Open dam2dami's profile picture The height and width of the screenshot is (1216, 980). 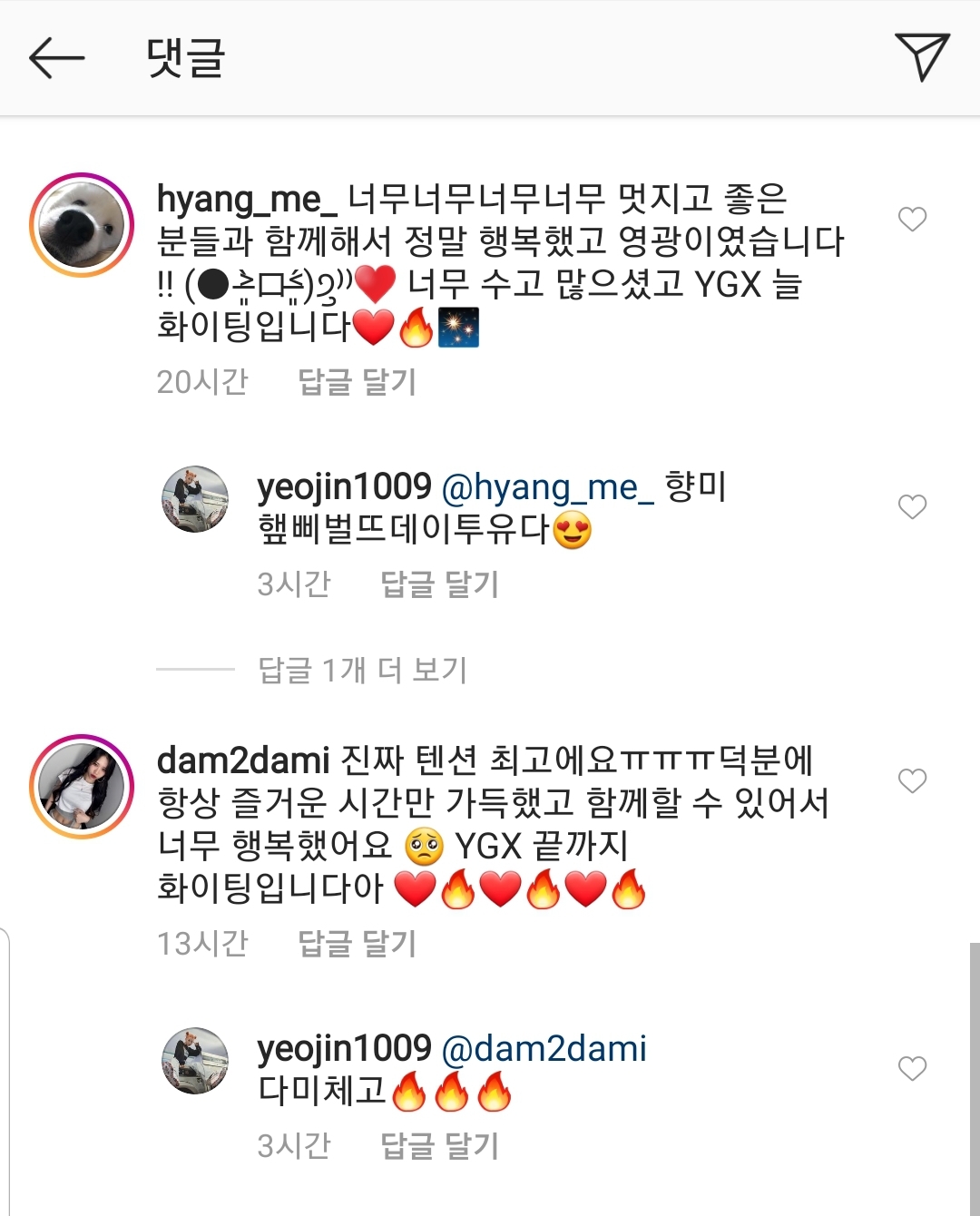point(81,786)
